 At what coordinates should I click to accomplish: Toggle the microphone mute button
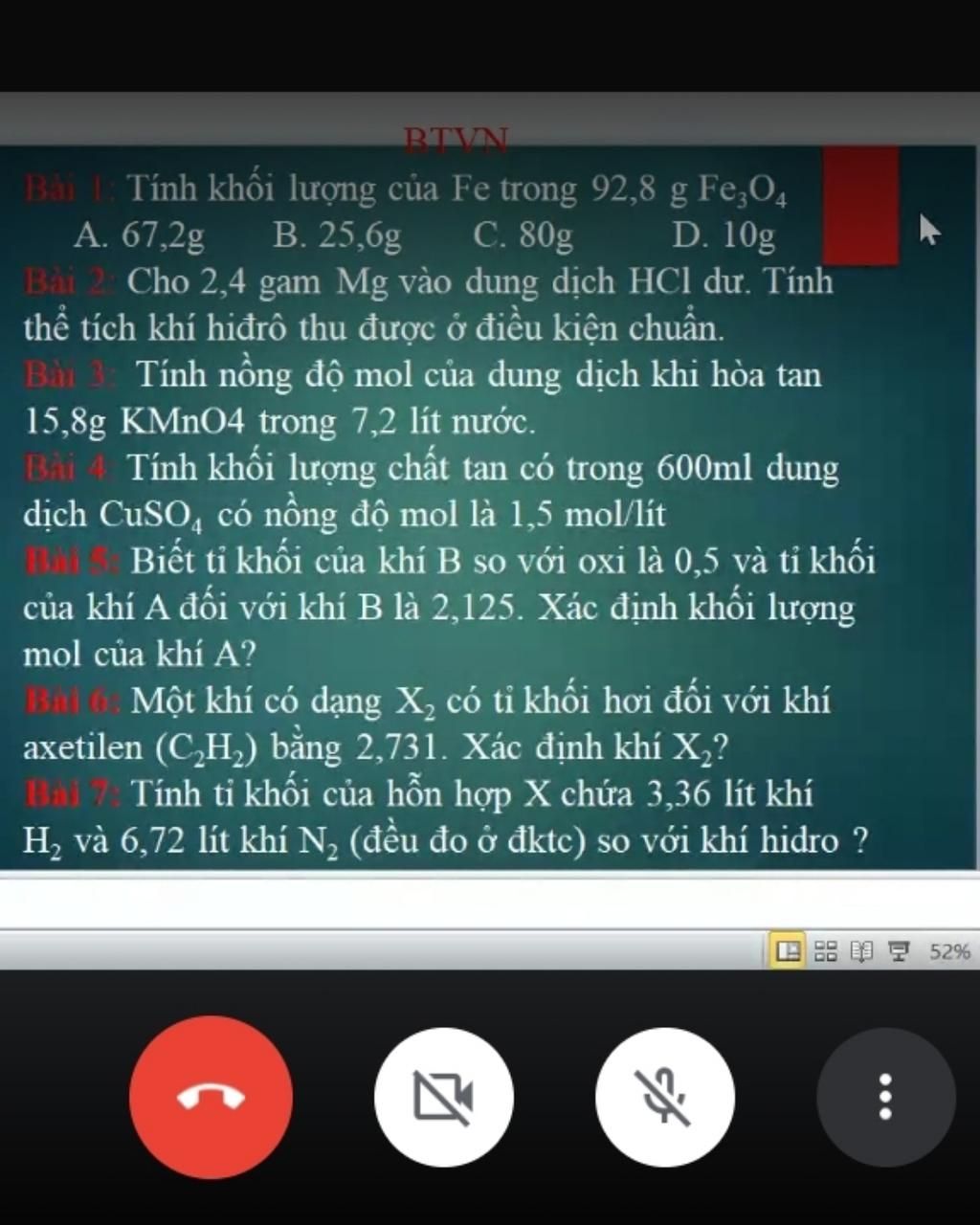[665, 1097]
